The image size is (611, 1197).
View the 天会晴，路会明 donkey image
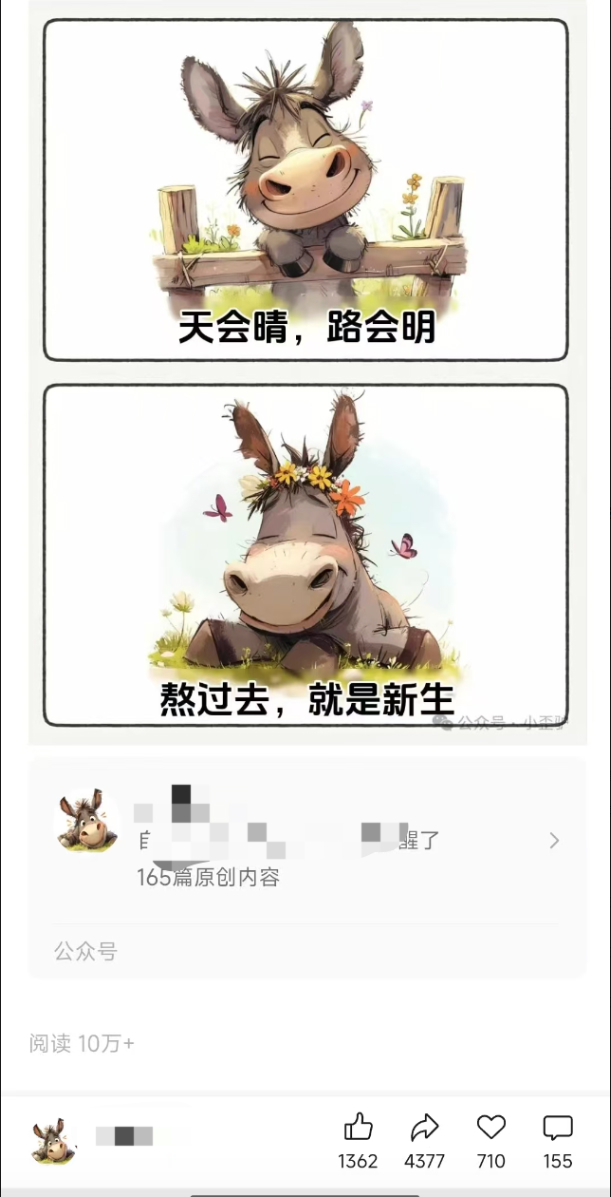click(x=306, y=190)
